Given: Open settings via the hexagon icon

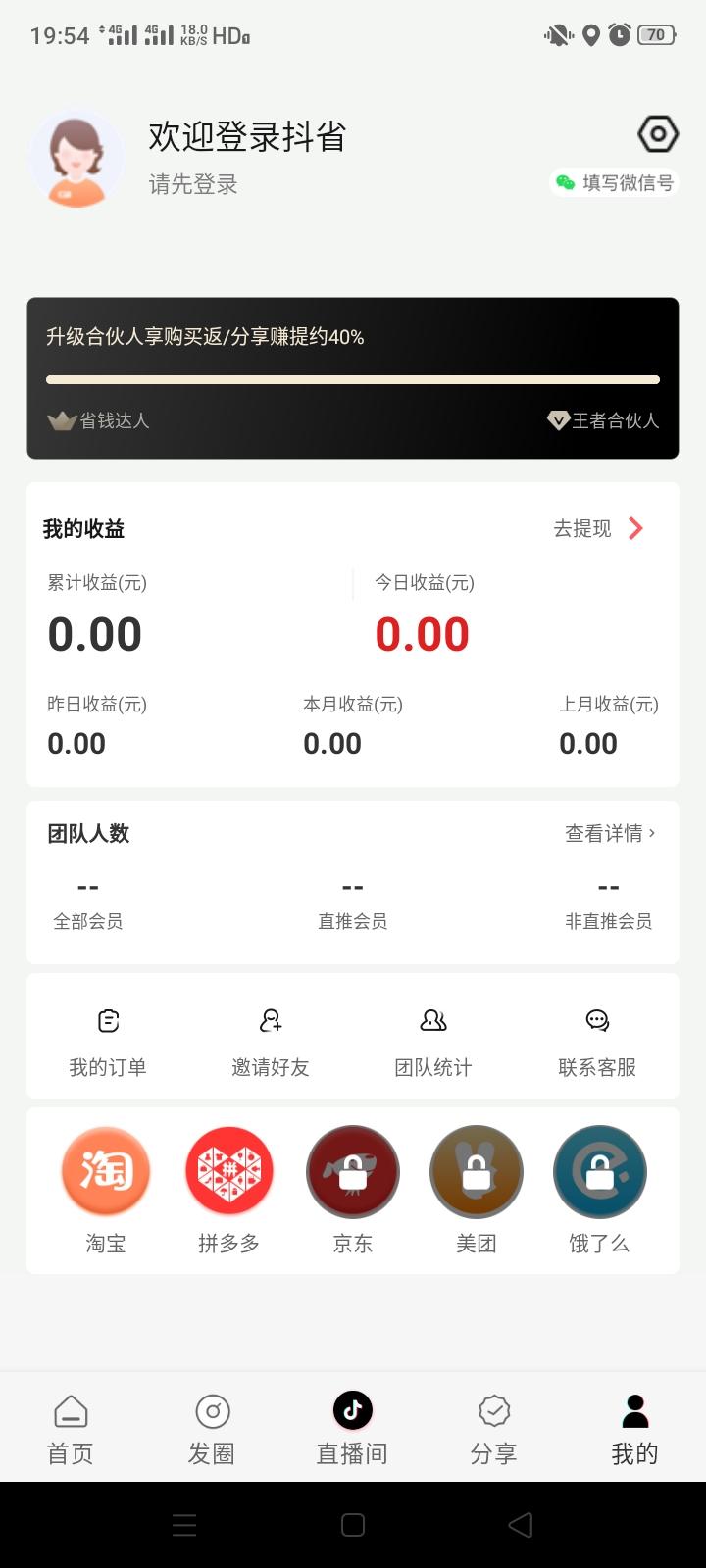Looking at the screenshot, I should (658, 134).
